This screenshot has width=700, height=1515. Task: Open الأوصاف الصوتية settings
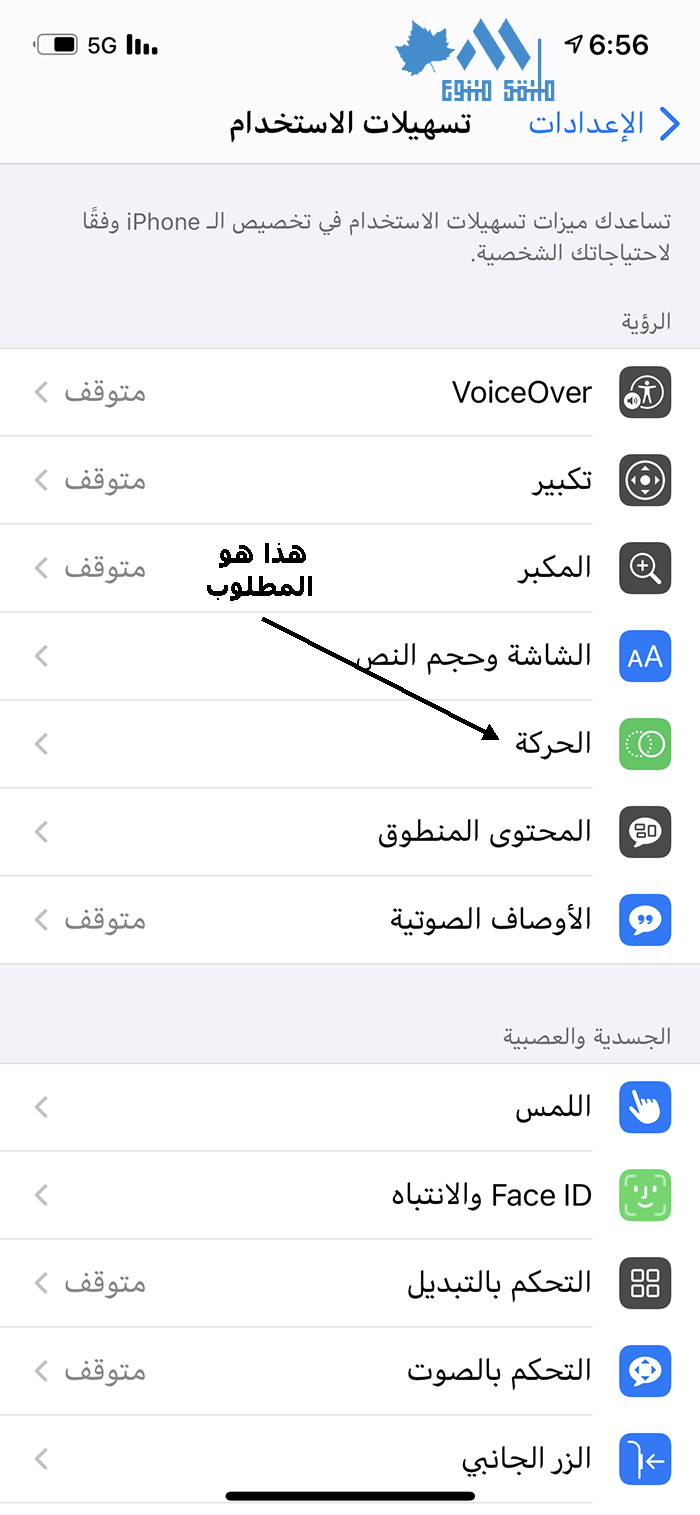[x=350, y=920]
